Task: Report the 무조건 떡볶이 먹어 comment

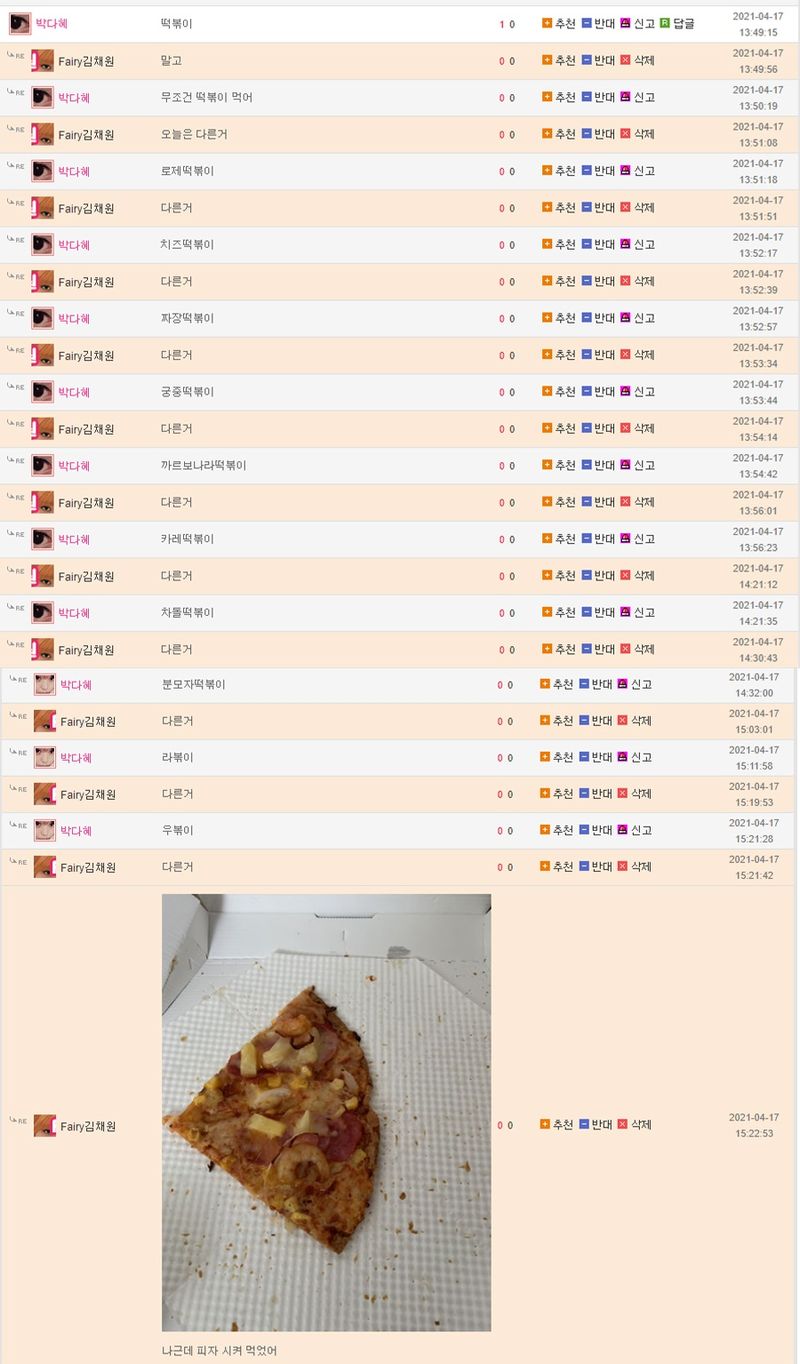Action: 637,97
